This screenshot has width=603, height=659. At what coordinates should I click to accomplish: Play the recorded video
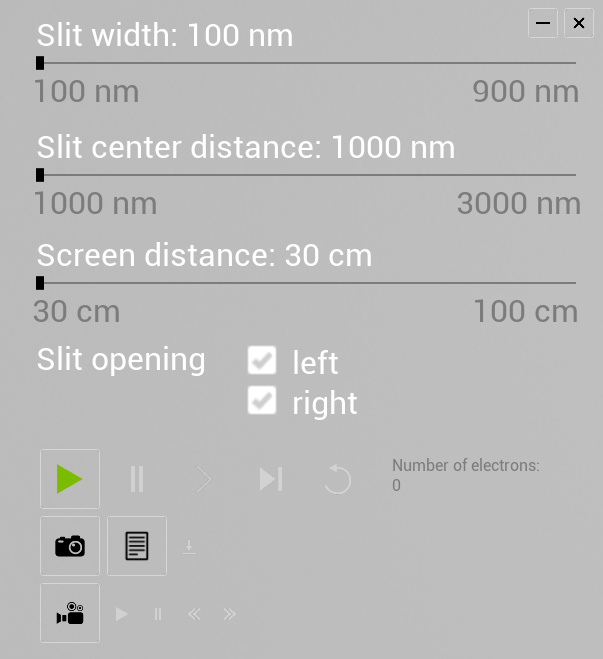coord(122,614)
